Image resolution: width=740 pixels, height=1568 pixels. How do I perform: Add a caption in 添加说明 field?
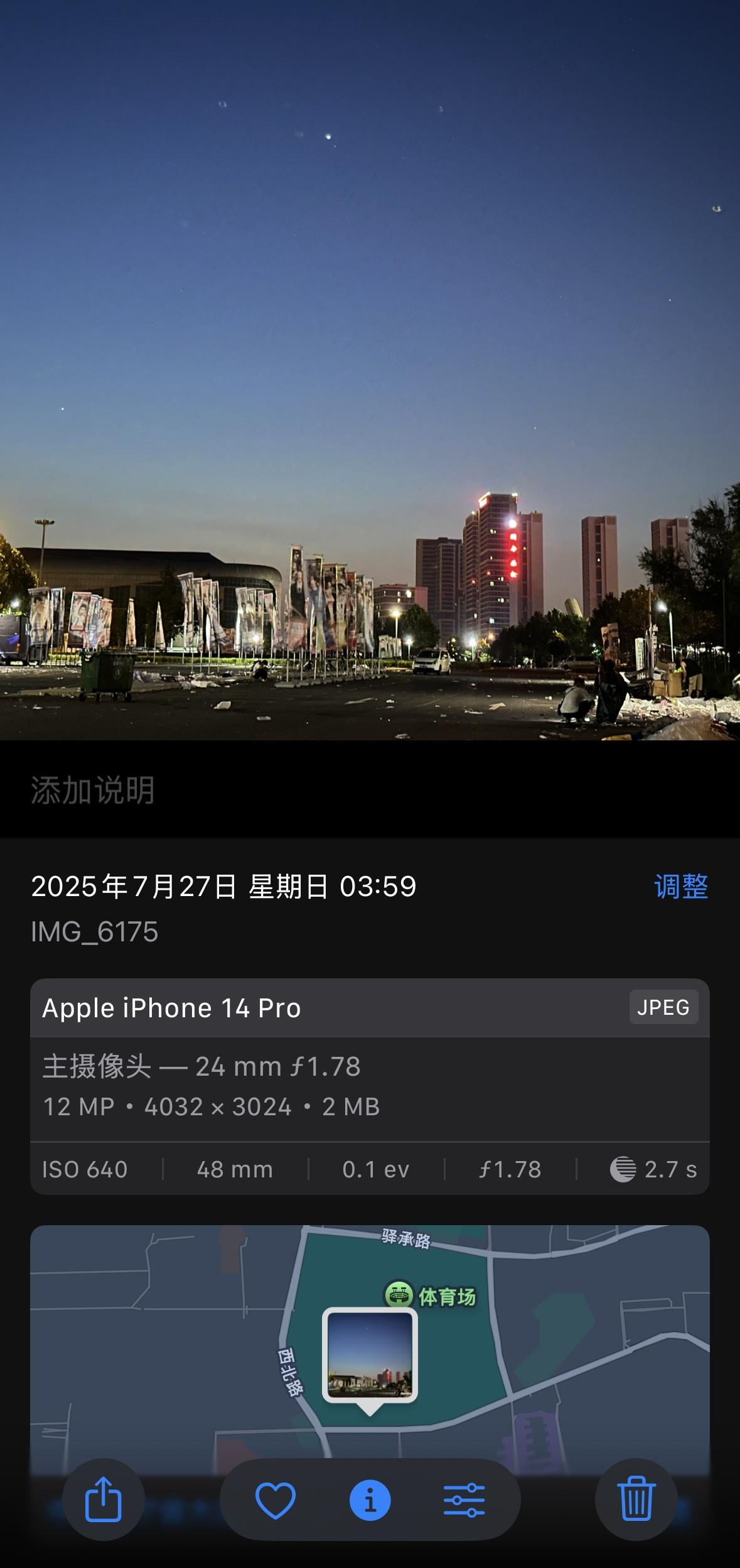[x=93, y=790]
